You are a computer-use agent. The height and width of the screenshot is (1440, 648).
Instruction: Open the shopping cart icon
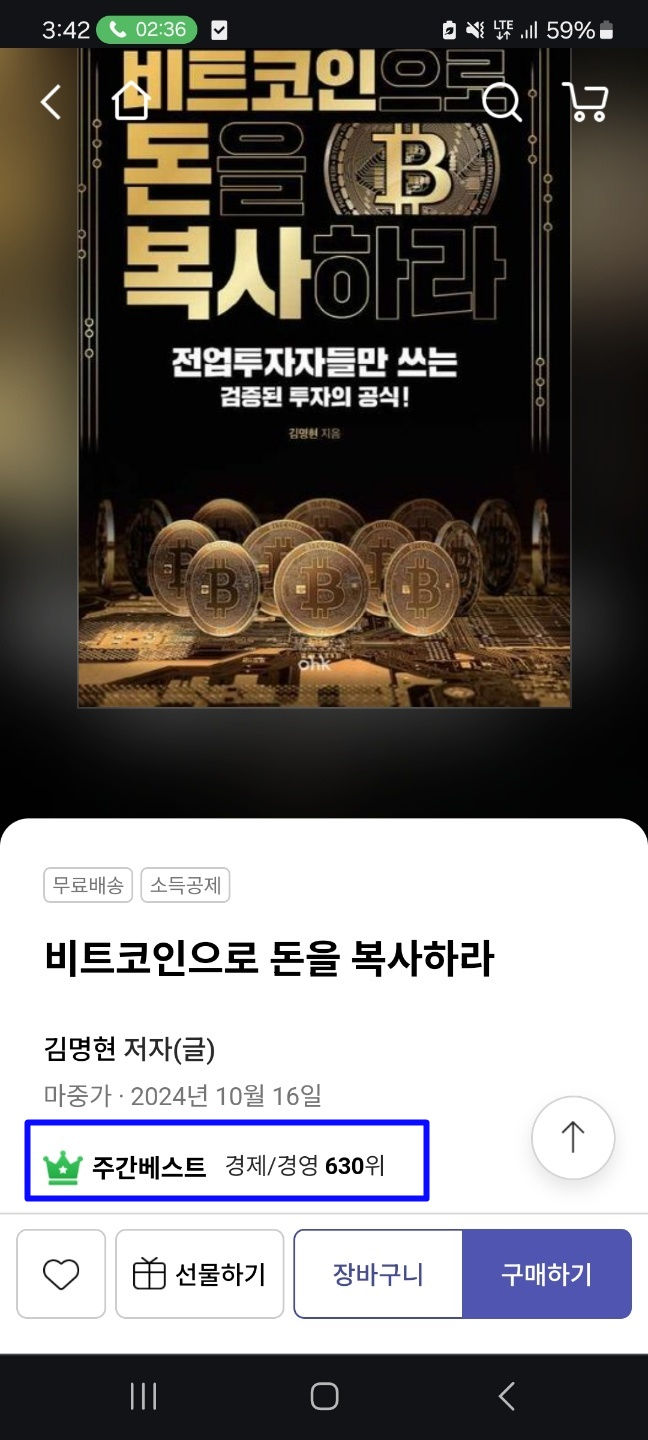pos(586,101)
